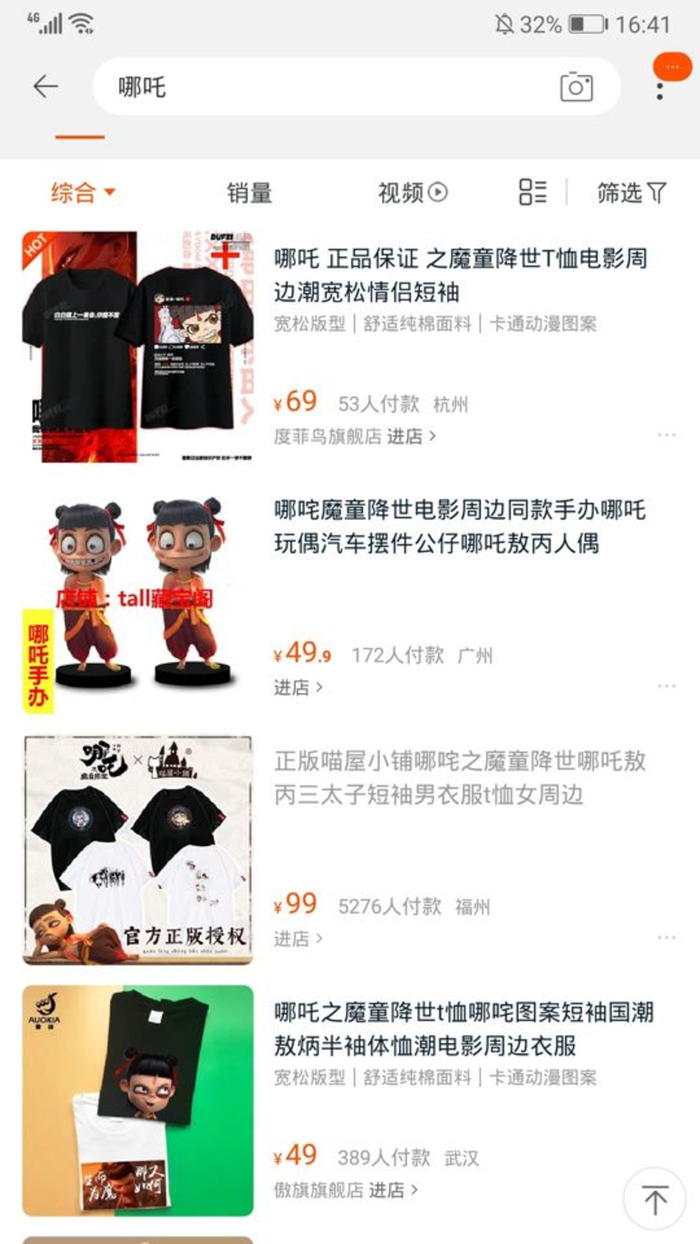Open camera image search
The height and width of the screenshot is (1244, 700).
576,87
